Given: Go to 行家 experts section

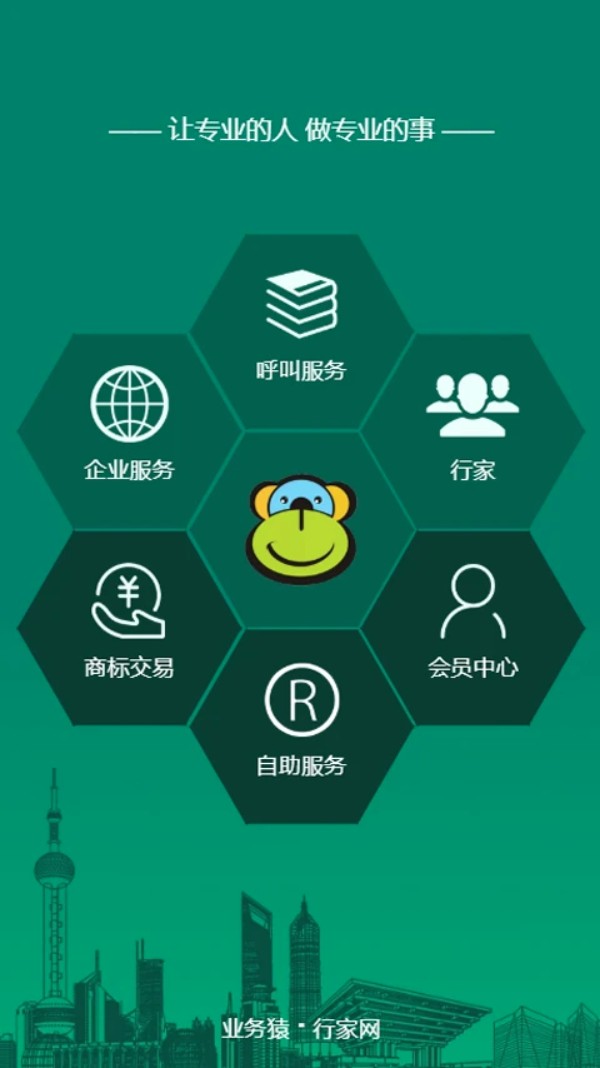Looking at the screenshot, I should tap(473, 428).
